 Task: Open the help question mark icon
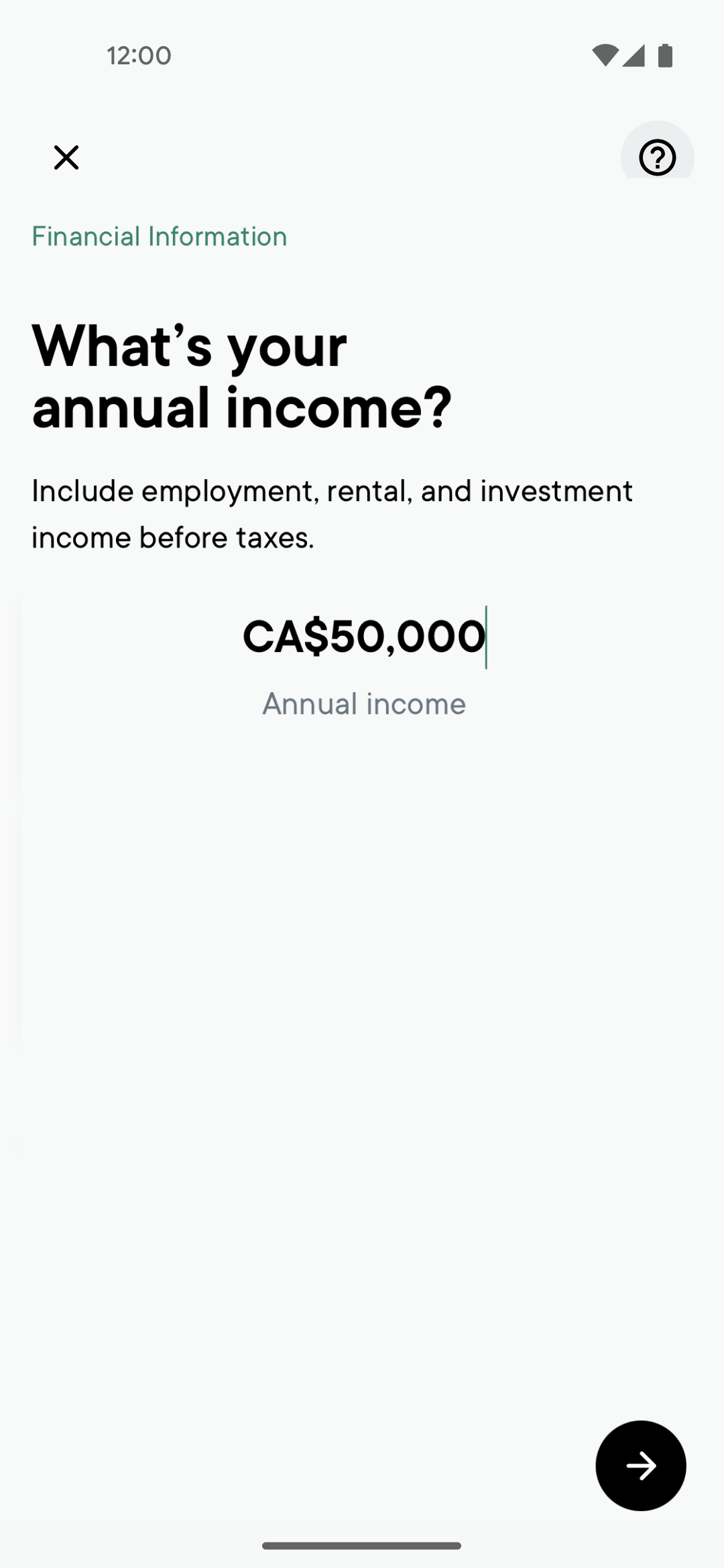(x=657, y=157)
